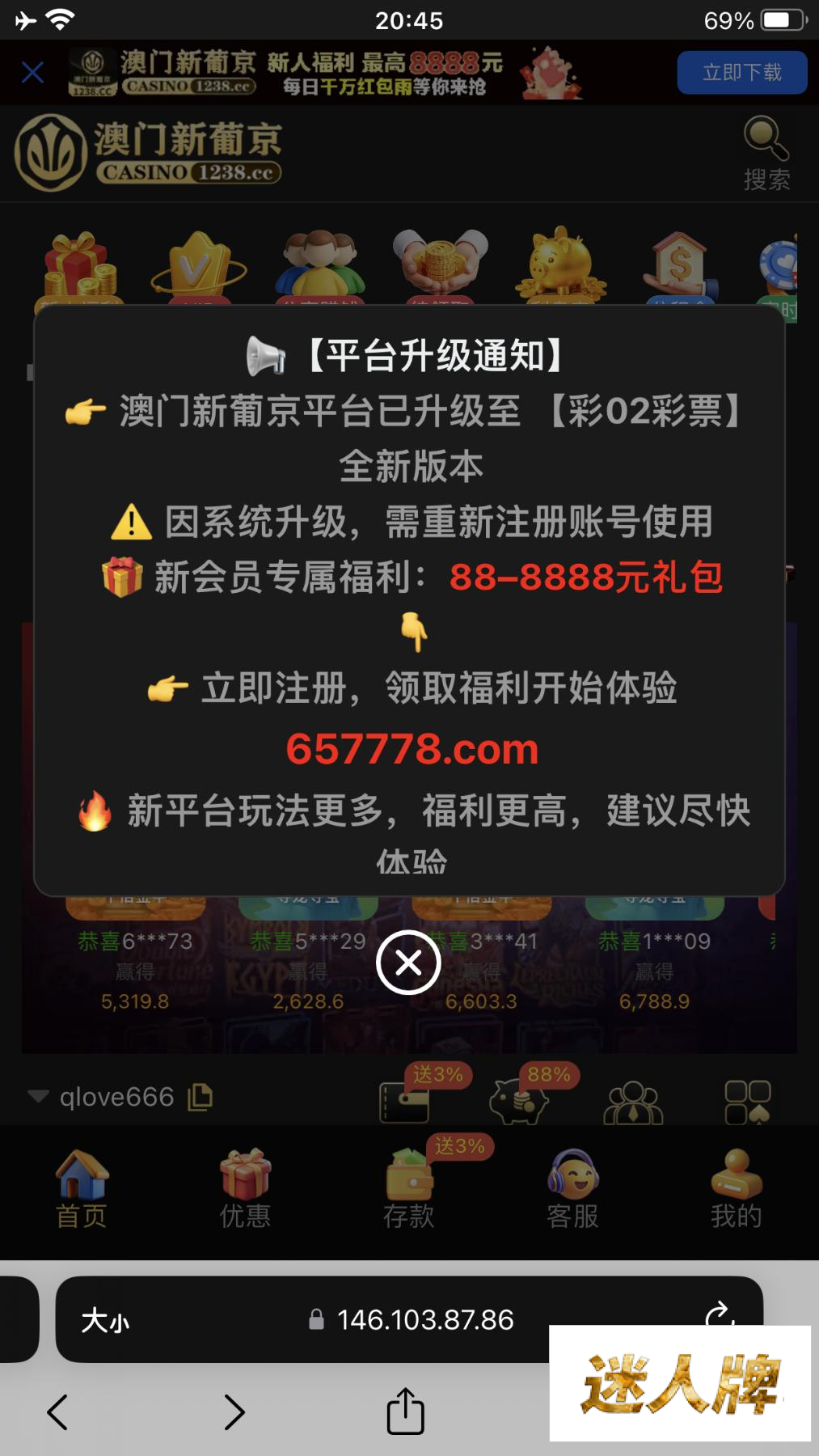Go back to the previous page

point(57,1412)
